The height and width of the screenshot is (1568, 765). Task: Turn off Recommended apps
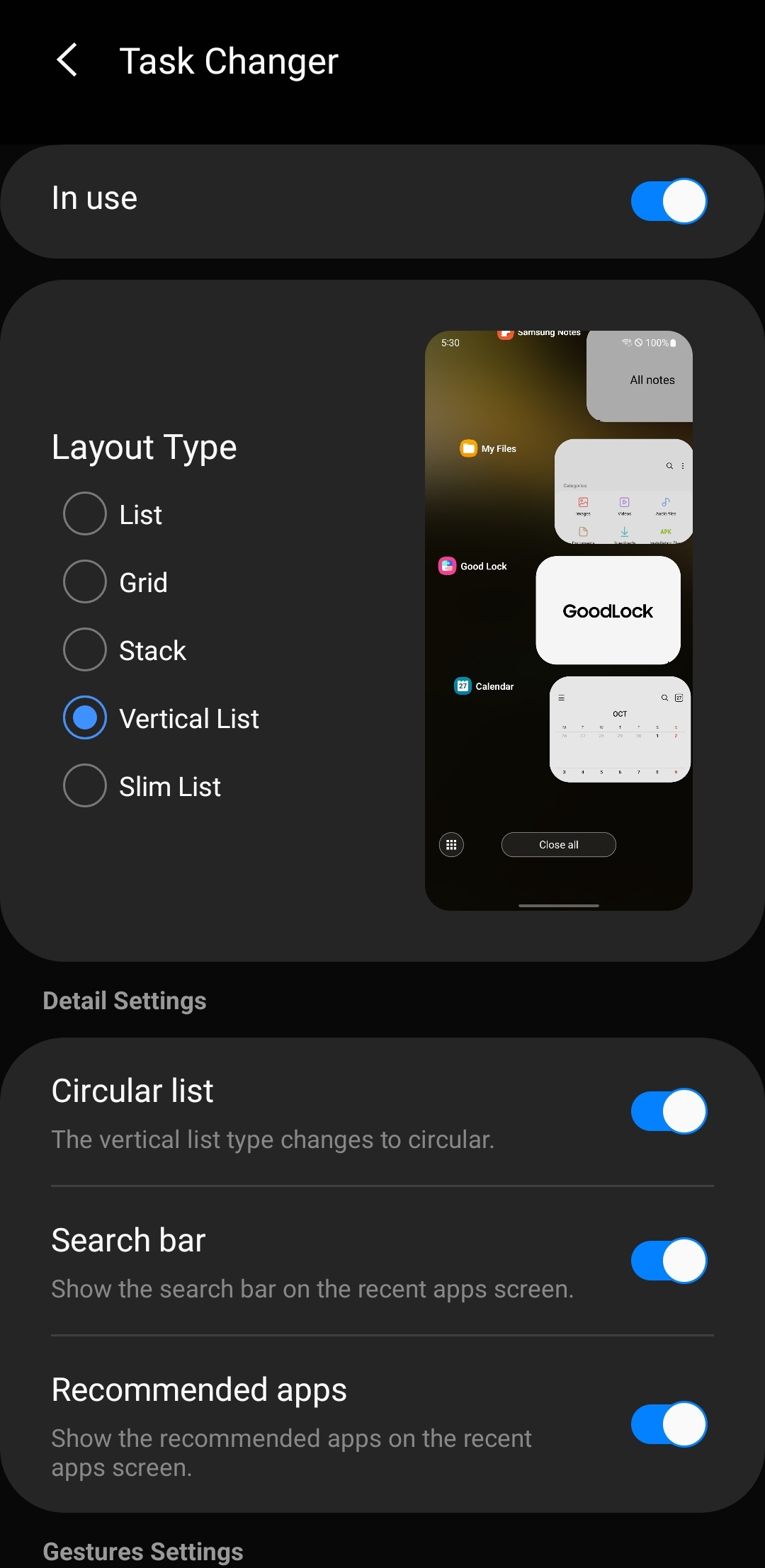(x=668, y=1424)
